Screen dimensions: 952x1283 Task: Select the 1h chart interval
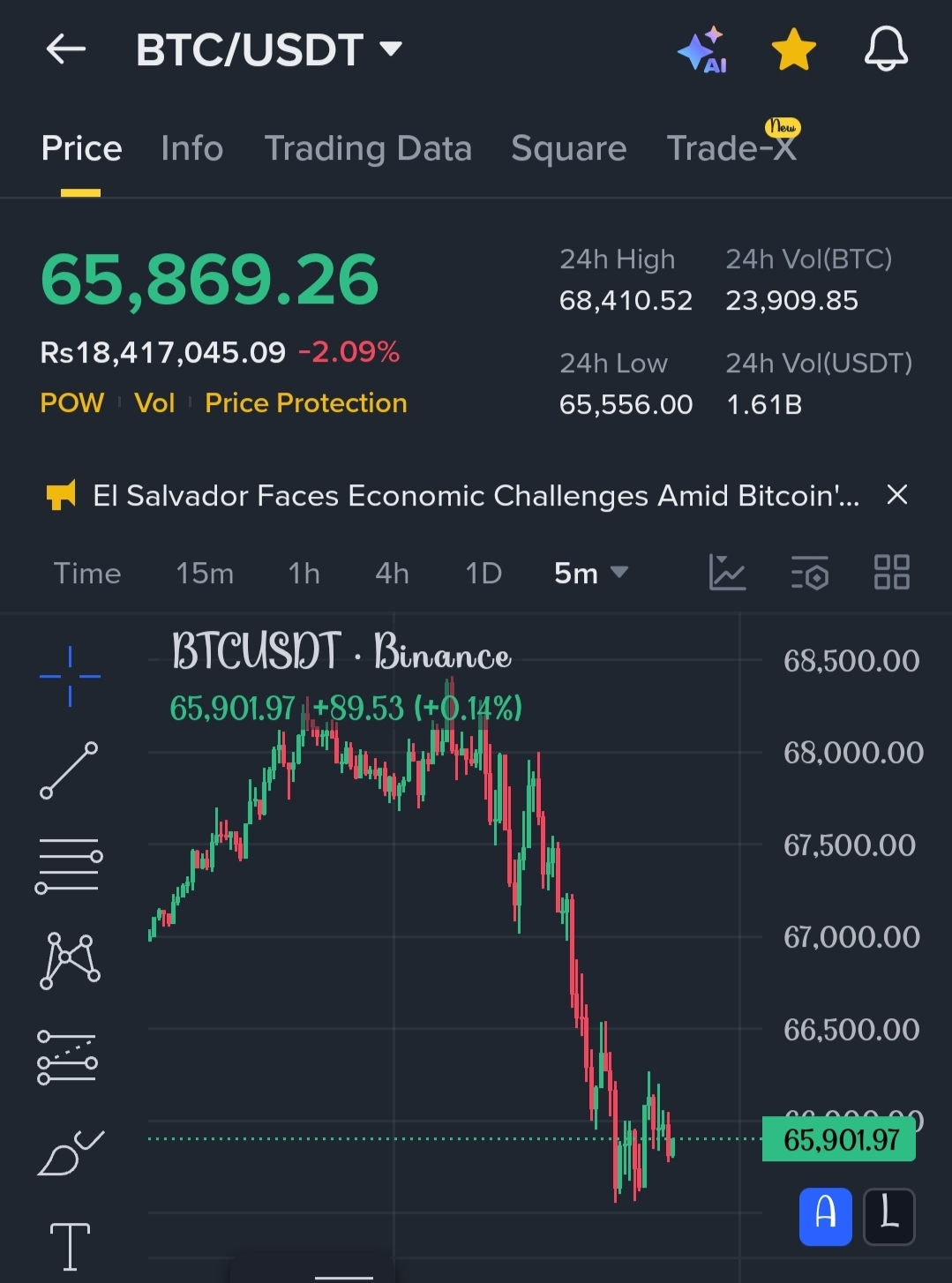(304, 574)
